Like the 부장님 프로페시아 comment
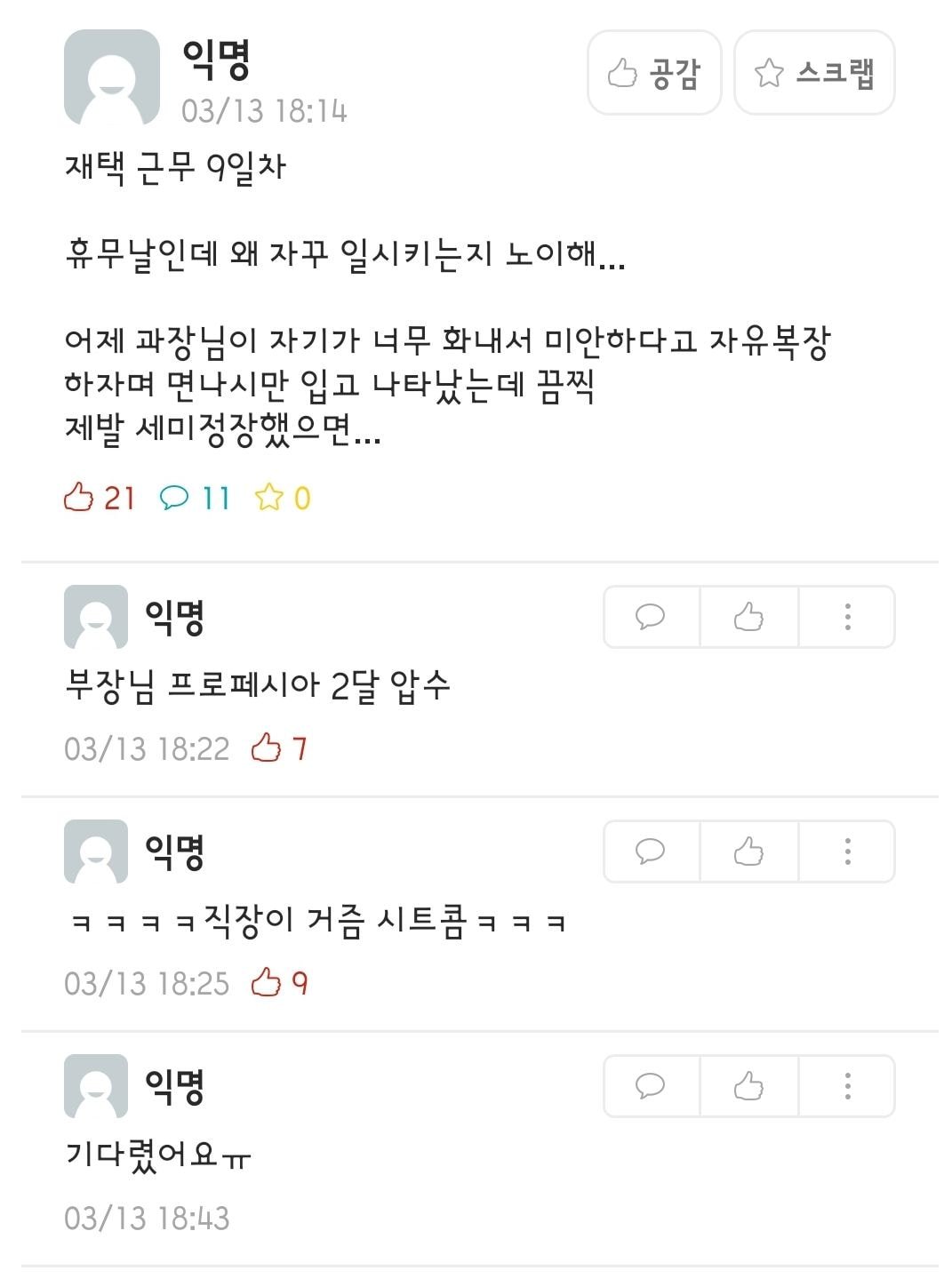The image size is (952, 1287). (x=748, y=617)
